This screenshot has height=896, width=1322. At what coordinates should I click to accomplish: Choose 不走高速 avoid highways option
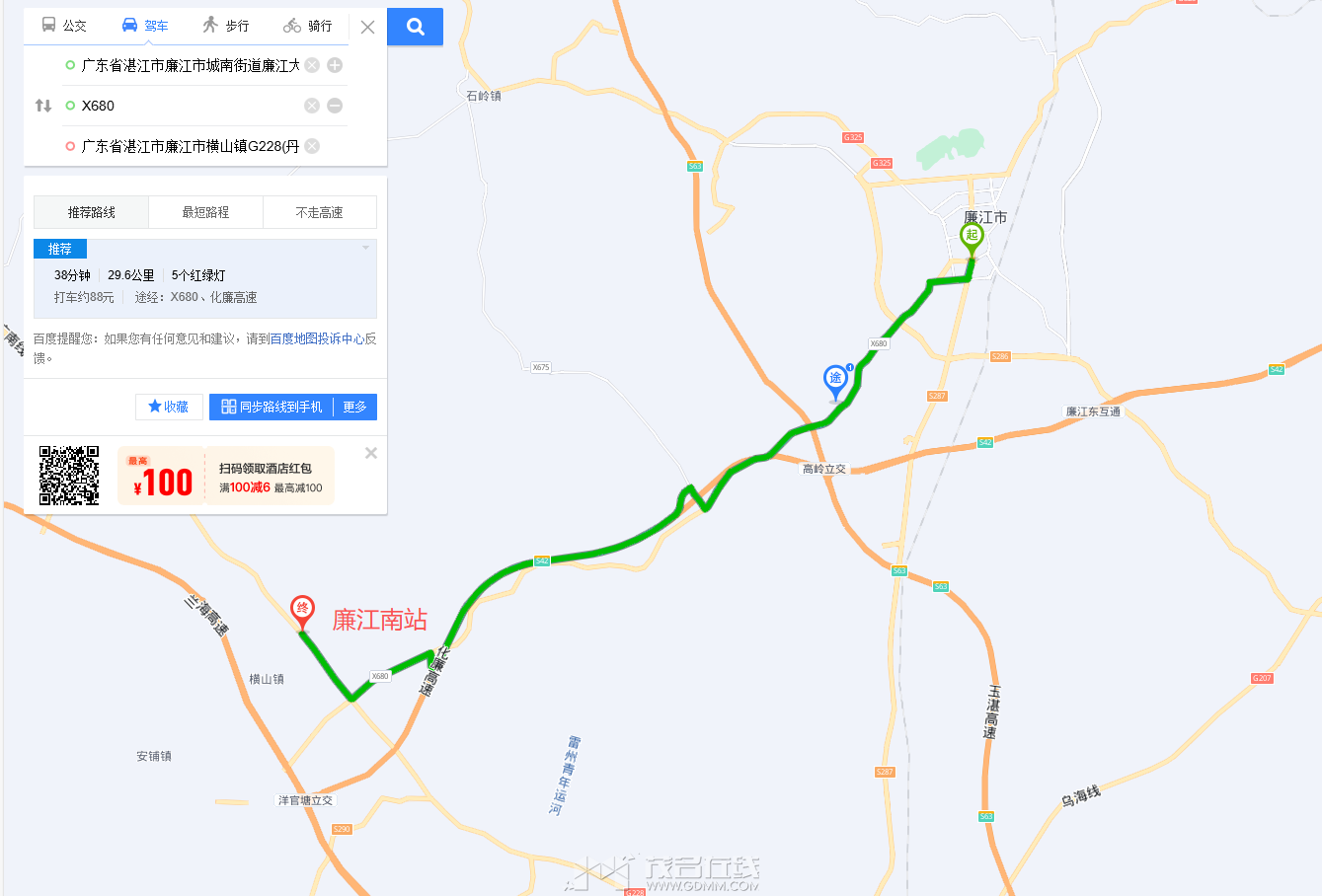[x=319, y=212]
